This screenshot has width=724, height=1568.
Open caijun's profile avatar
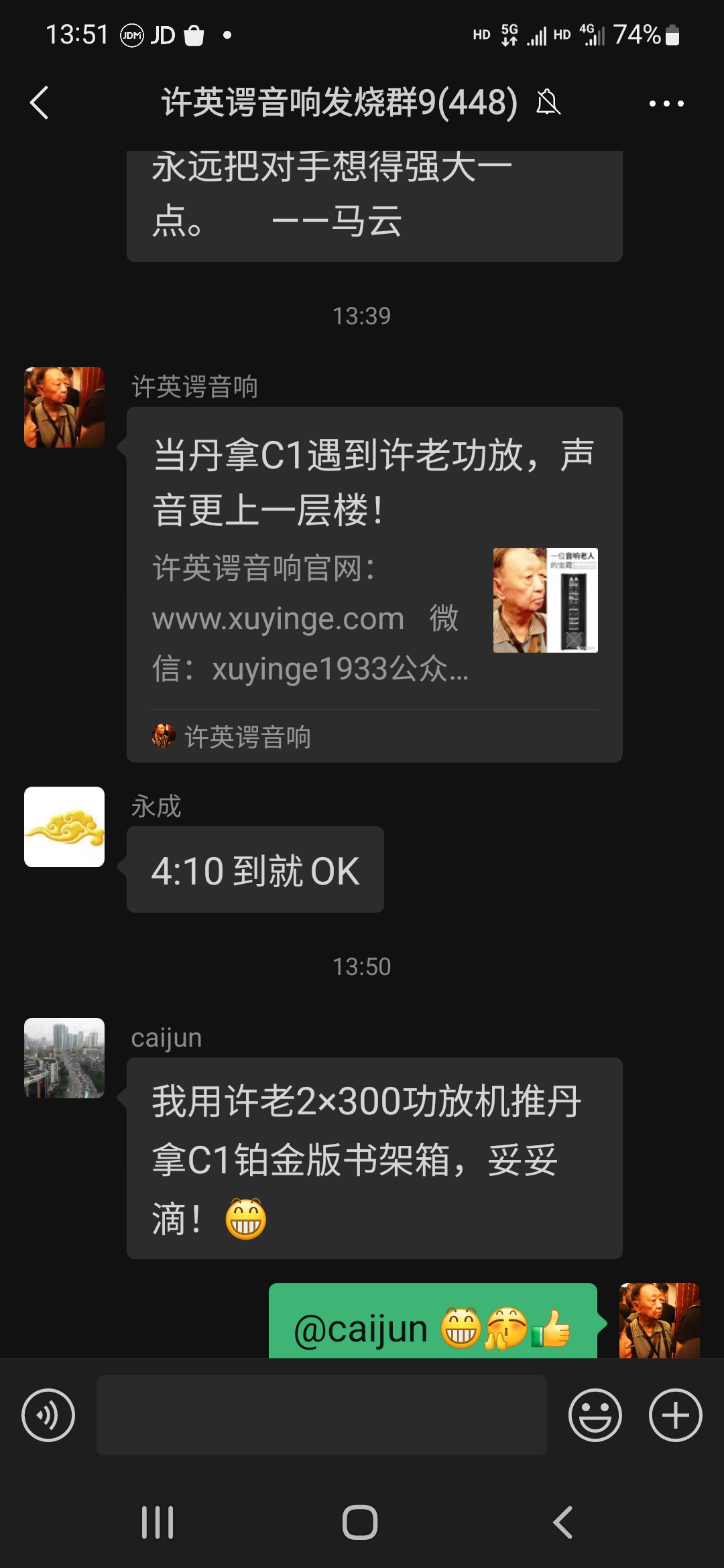[x=64, y=1058]
